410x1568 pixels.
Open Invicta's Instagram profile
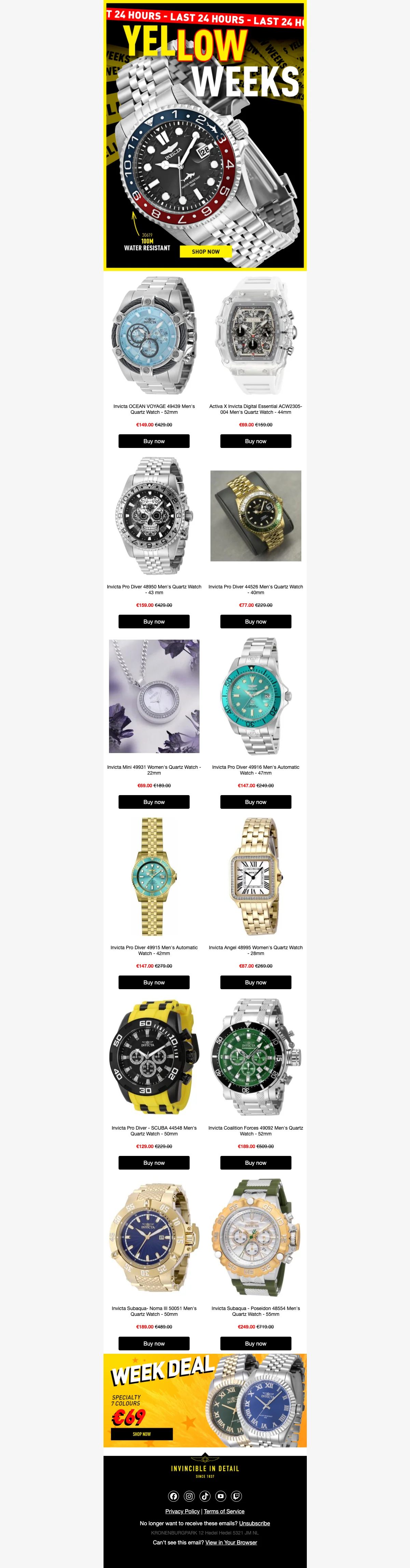point(189,1496)
